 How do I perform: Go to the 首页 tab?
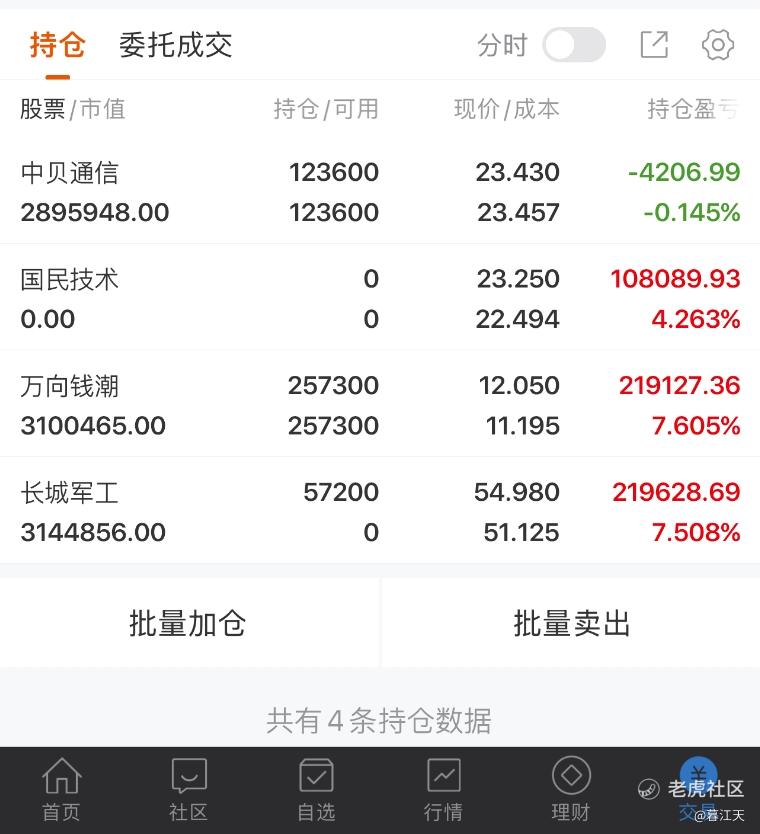pos(61,790)
